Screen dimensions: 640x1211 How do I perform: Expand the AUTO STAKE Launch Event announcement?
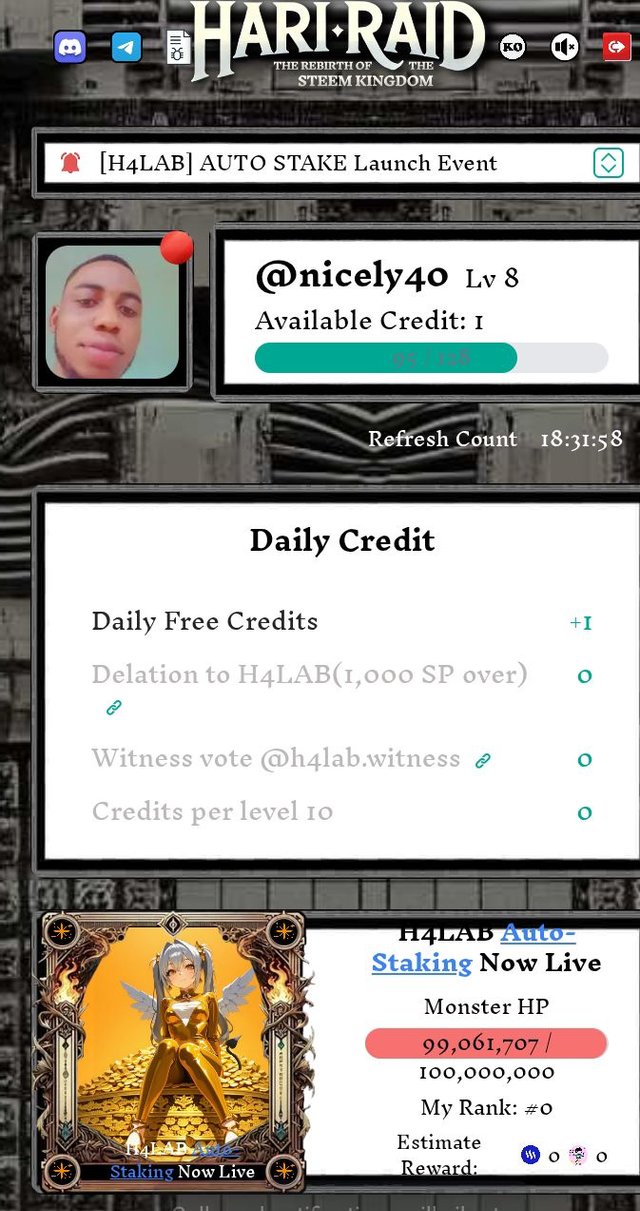(608, 163)
